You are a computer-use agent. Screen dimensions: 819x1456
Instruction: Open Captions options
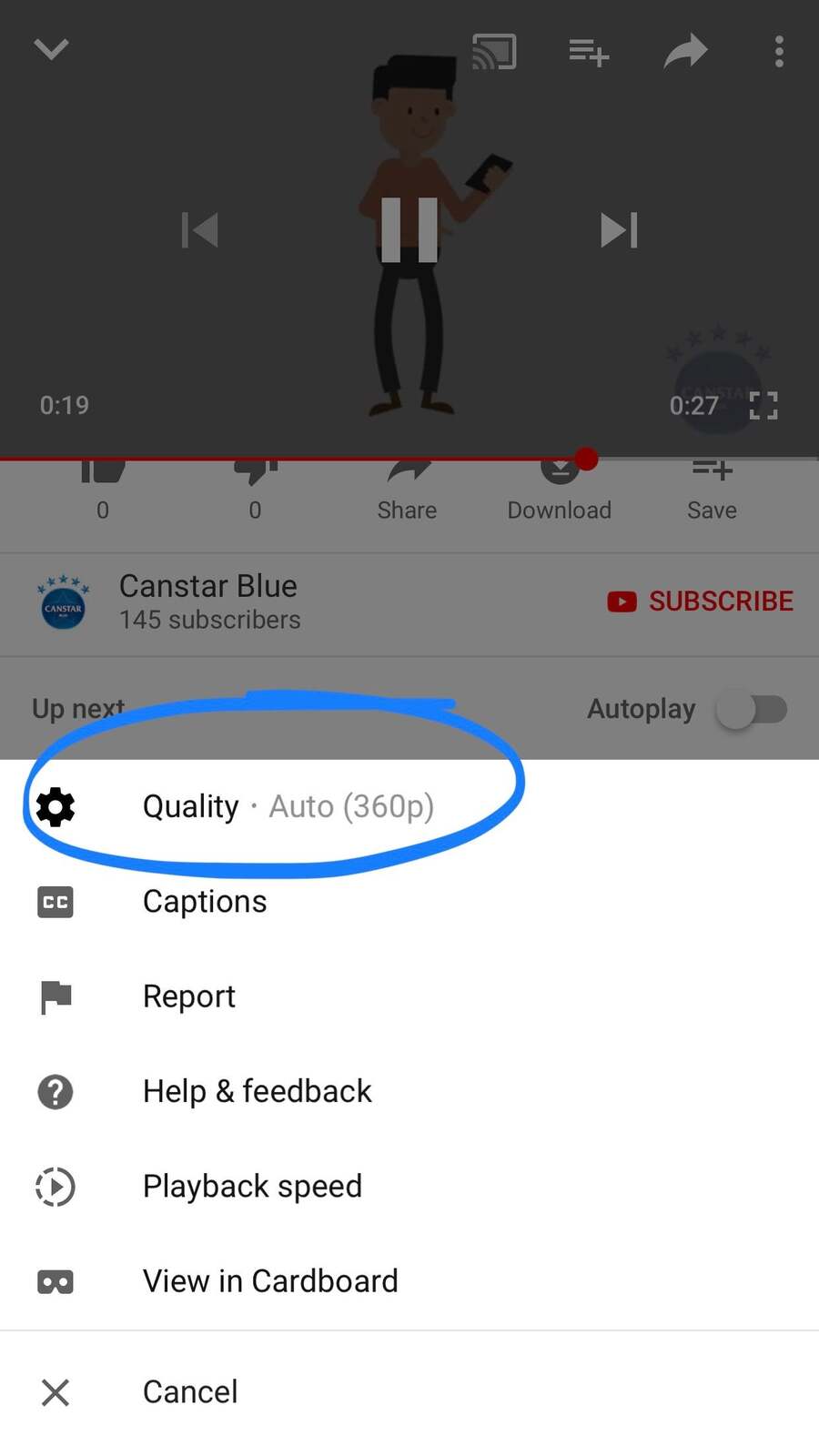pos(205,902)
